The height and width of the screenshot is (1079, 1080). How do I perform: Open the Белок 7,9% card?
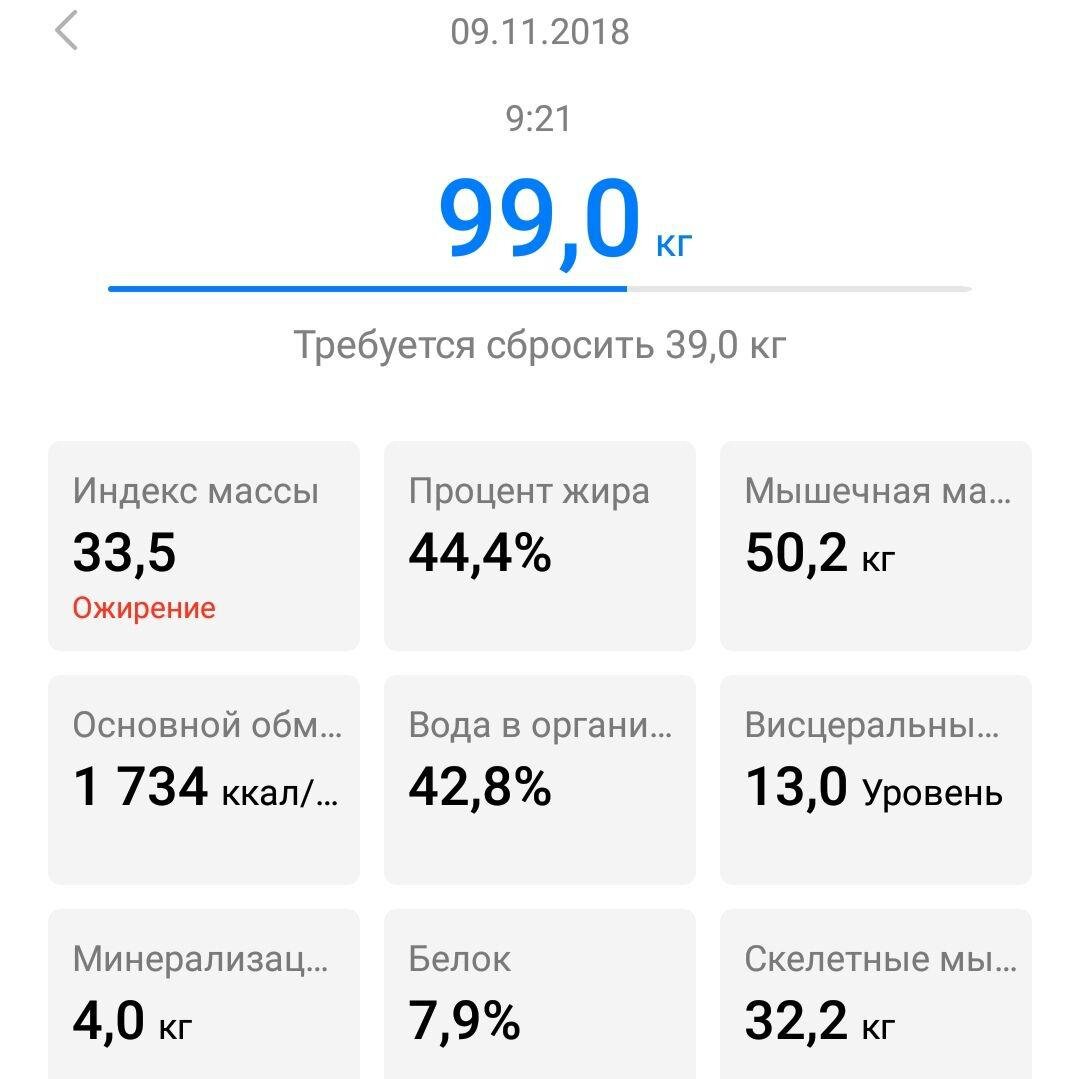point(540,994)
